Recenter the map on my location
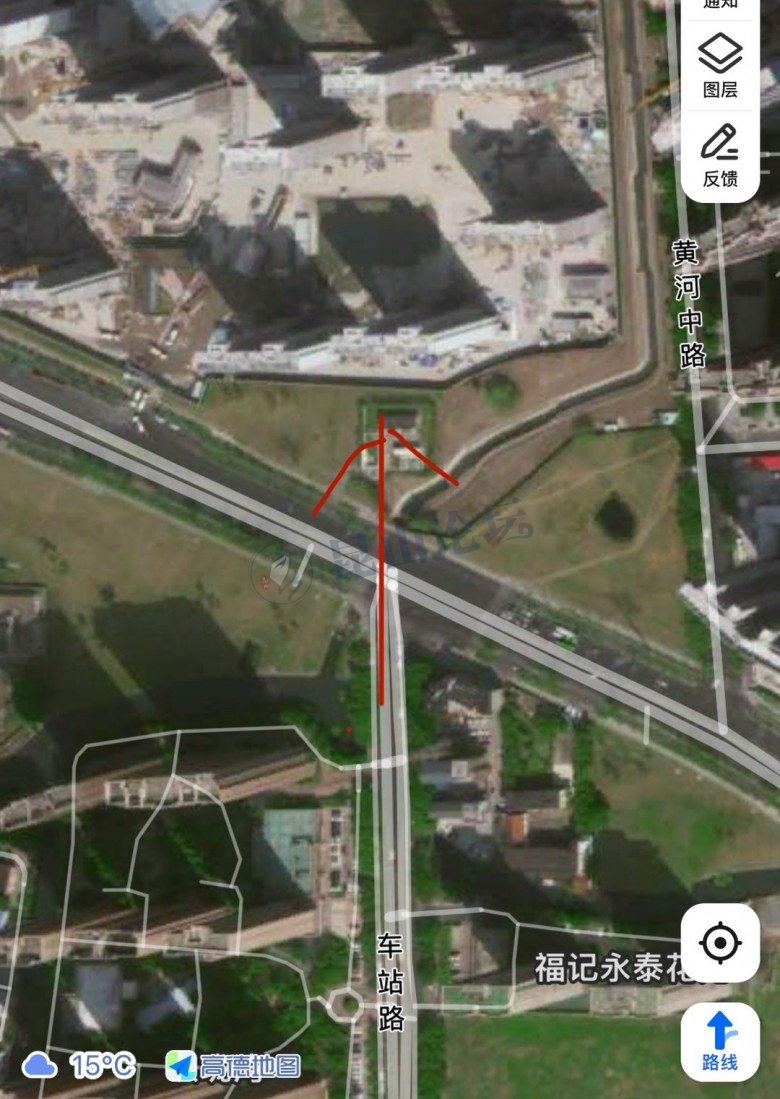Image resolution: width=780 pixels, height=1099 pixels. pyautogui.click(x=720, y=943)
